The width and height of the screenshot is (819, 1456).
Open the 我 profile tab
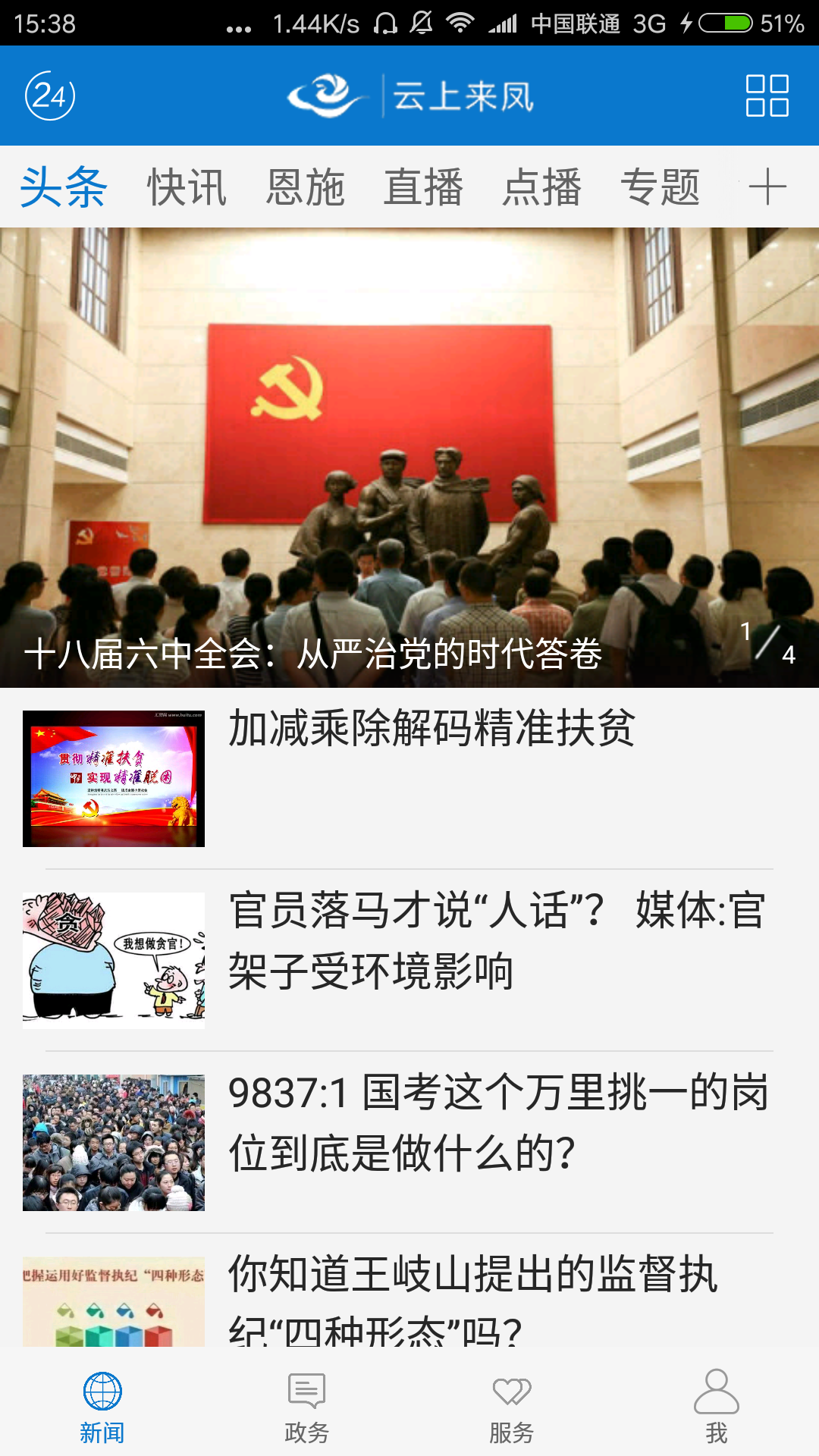(716, 1407)
